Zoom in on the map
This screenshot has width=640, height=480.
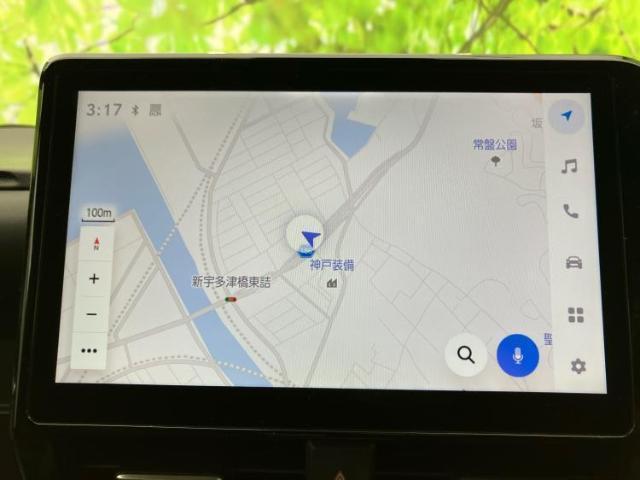(94, 279)
